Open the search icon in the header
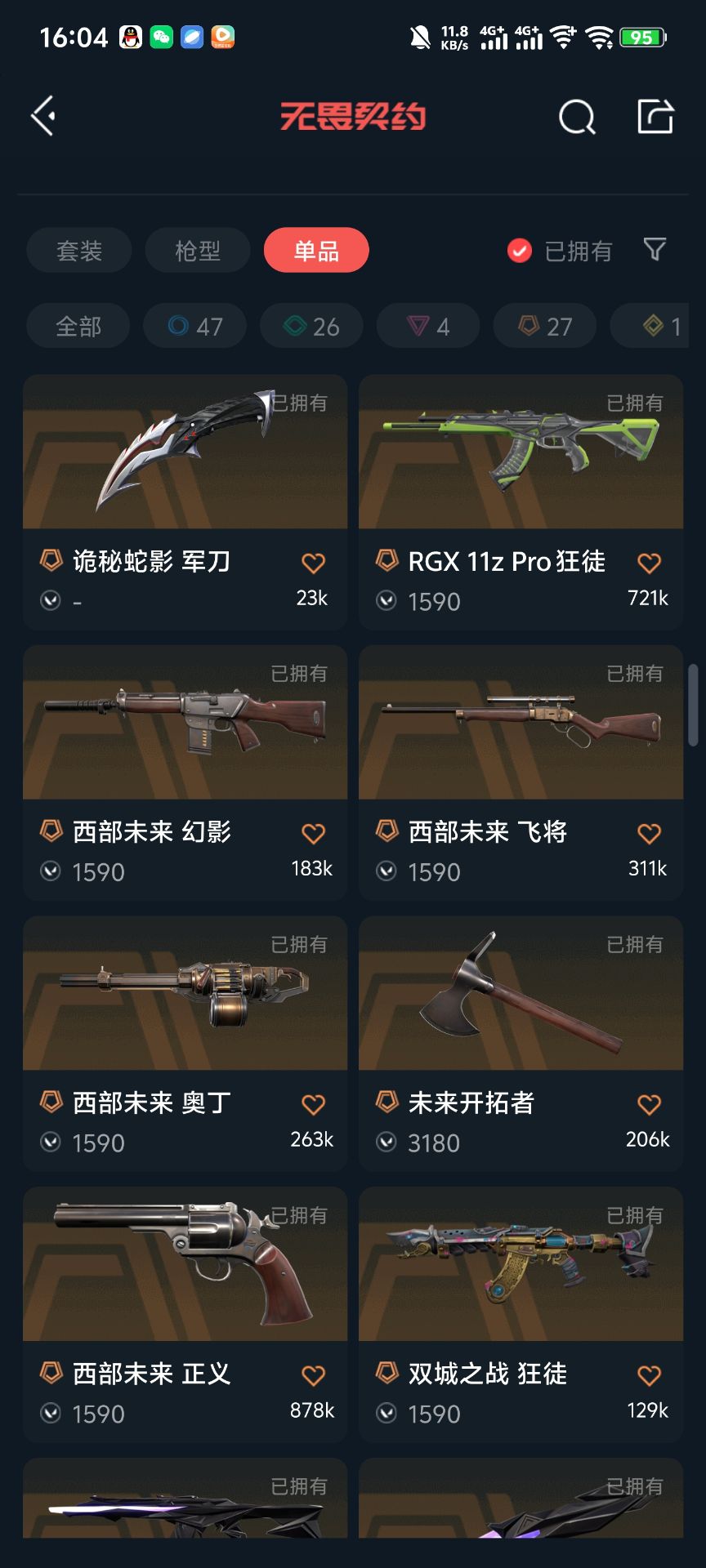 (577, 117)
